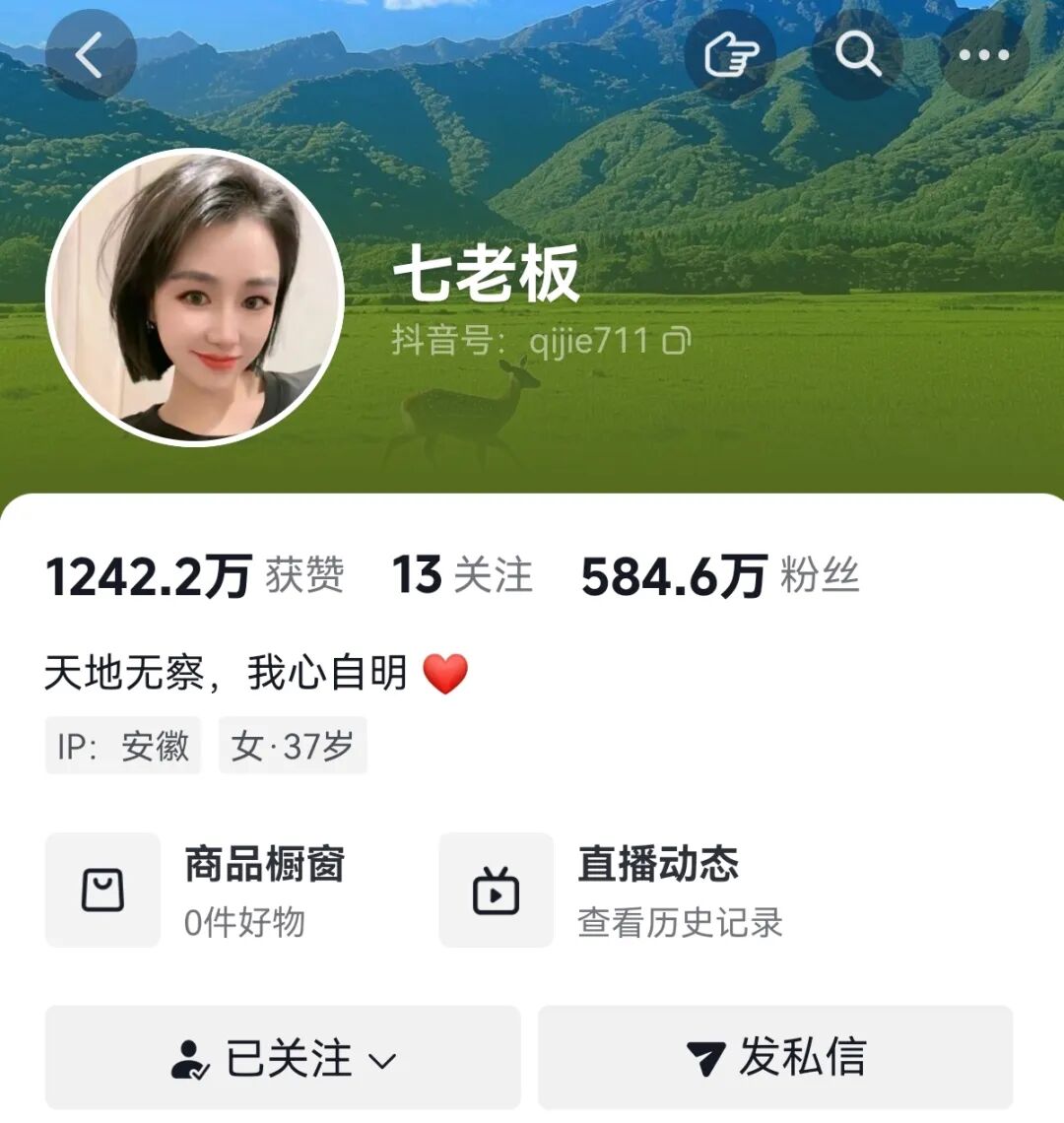The width and height of the screenshot is (1064, 1123).
Task: Open the three-dot overflow menu
Action: click(x=984, y=55)
